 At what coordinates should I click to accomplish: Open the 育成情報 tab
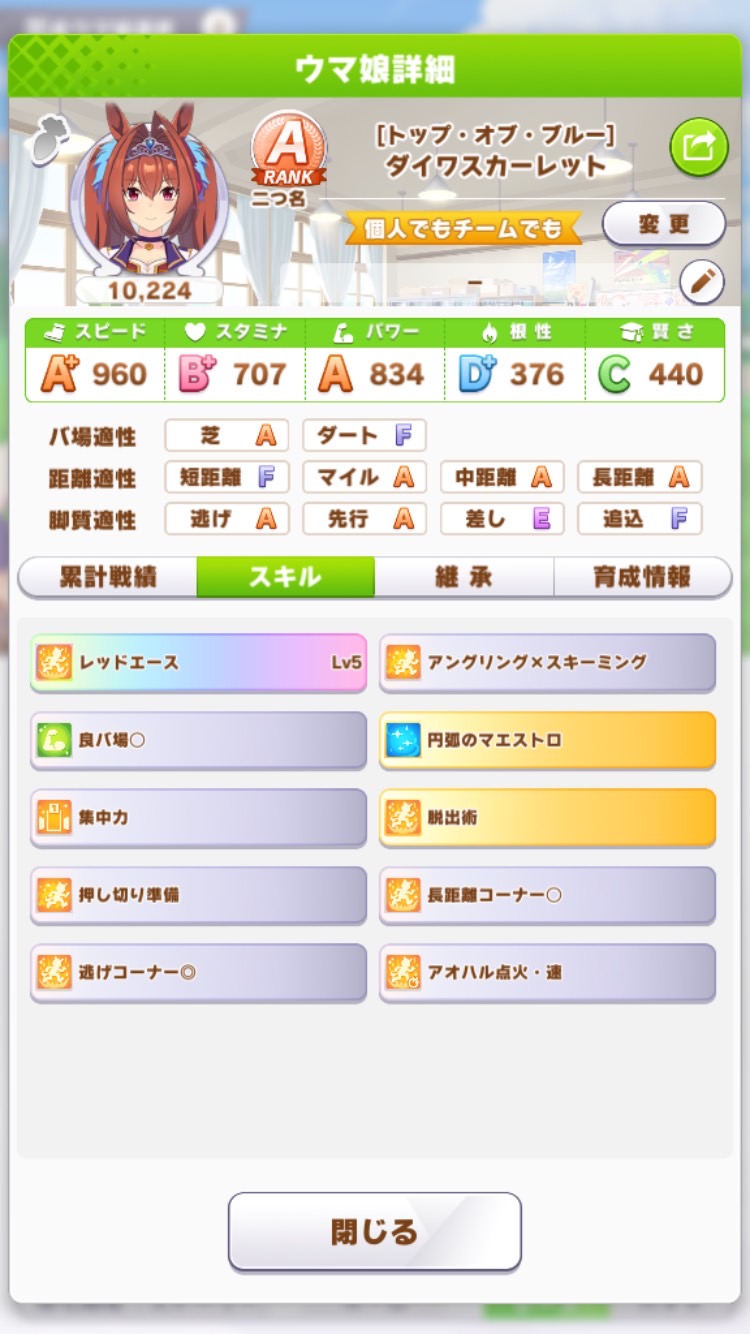point(642,577)
